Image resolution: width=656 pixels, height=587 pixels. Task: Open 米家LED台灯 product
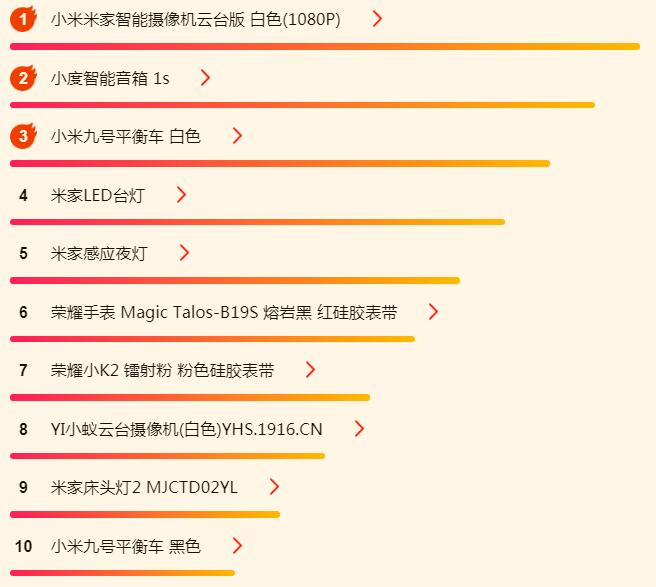97,195
